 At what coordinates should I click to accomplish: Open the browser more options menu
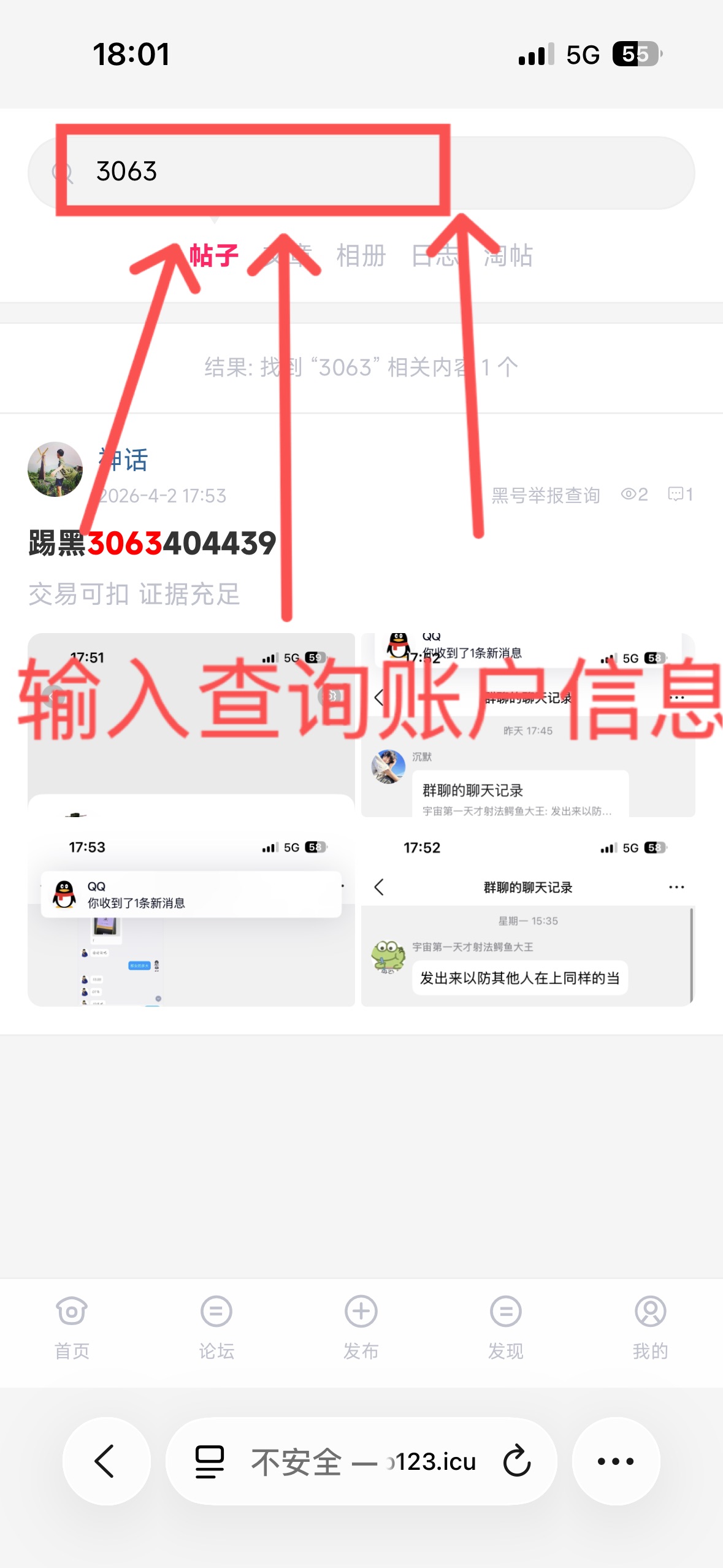pos(616,1461)
